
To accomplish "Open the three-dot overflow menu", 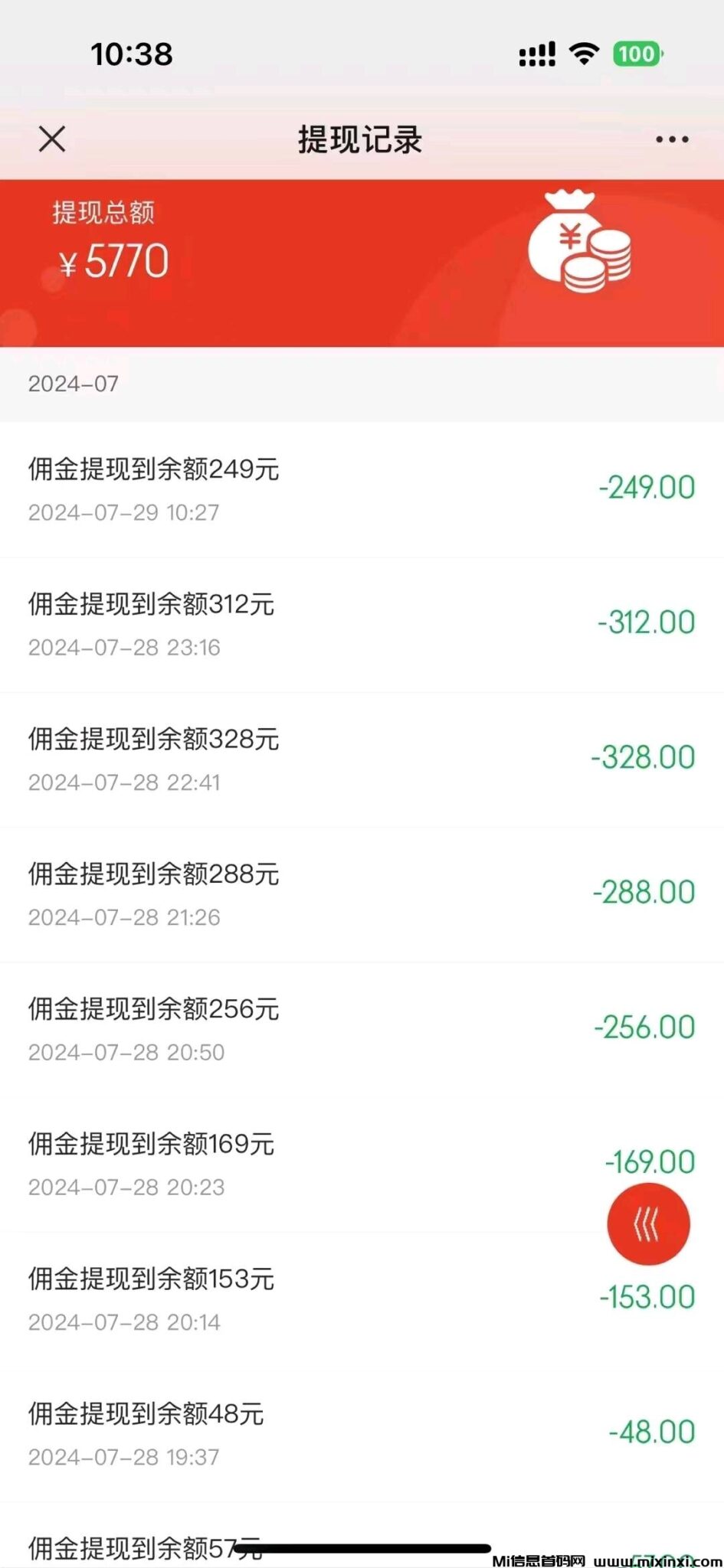I will coord(672,139).
